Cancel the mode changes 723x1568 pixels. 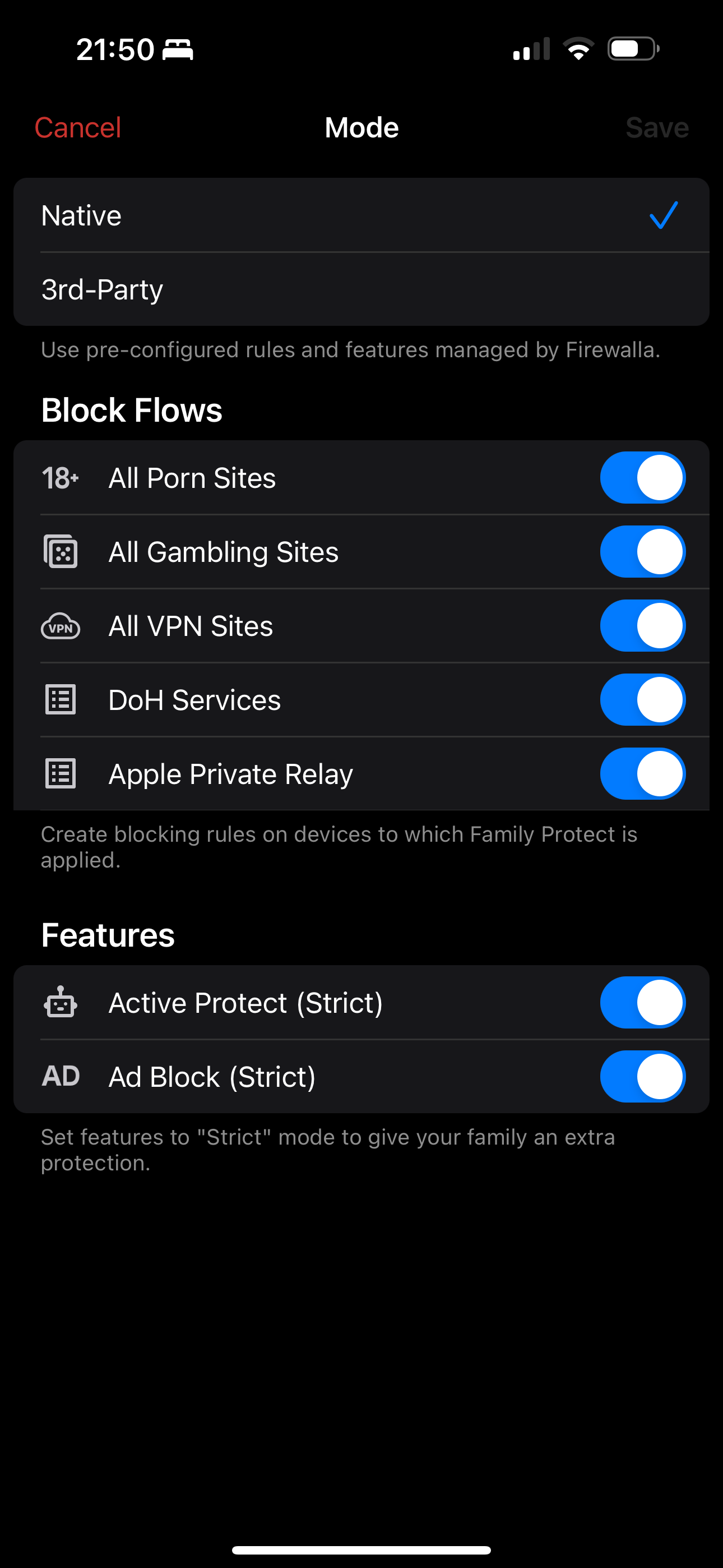click(78, 128)
